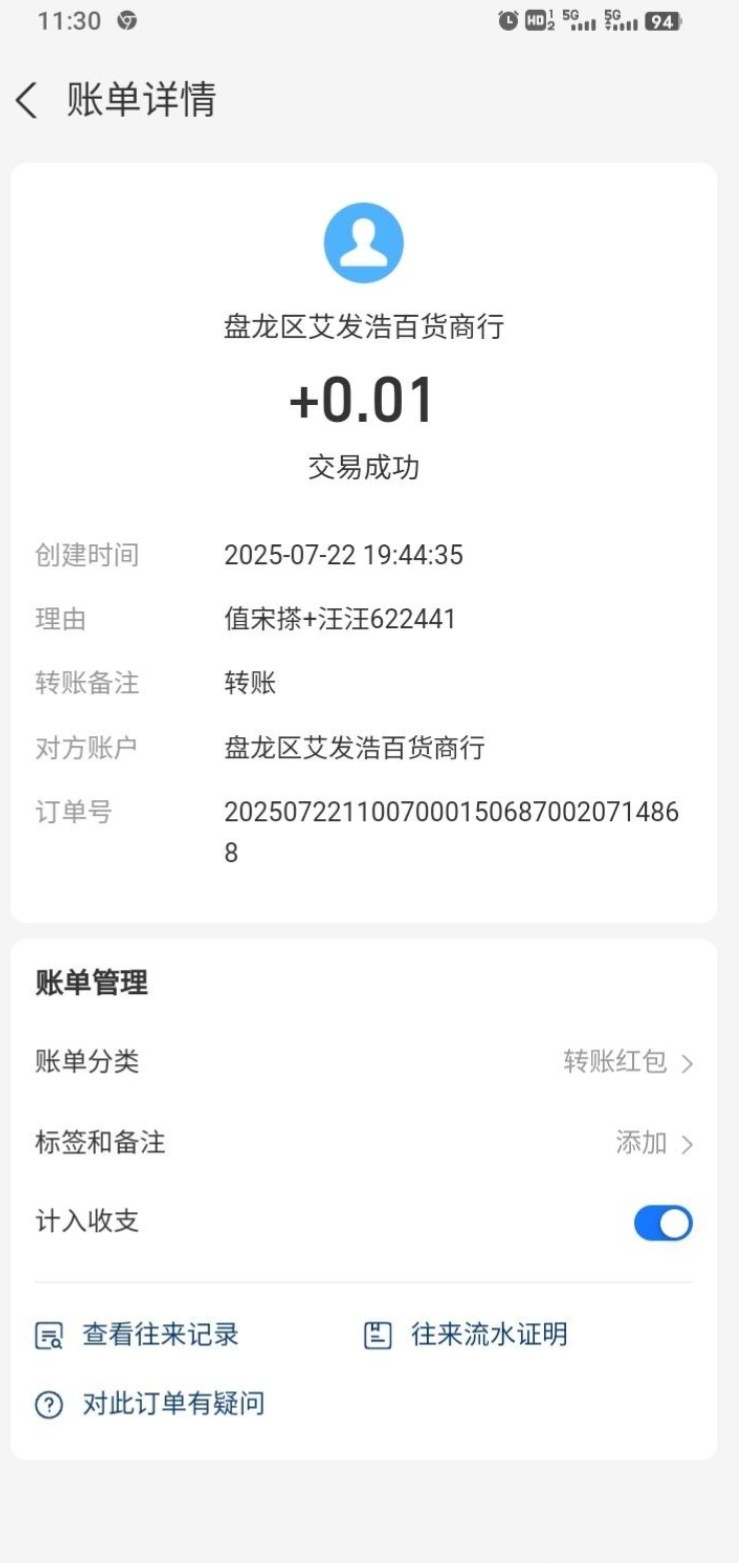Tap 对此订单有疑问
The height and width of the screenshot is (1563, 739).
[x=150, y=1404]
